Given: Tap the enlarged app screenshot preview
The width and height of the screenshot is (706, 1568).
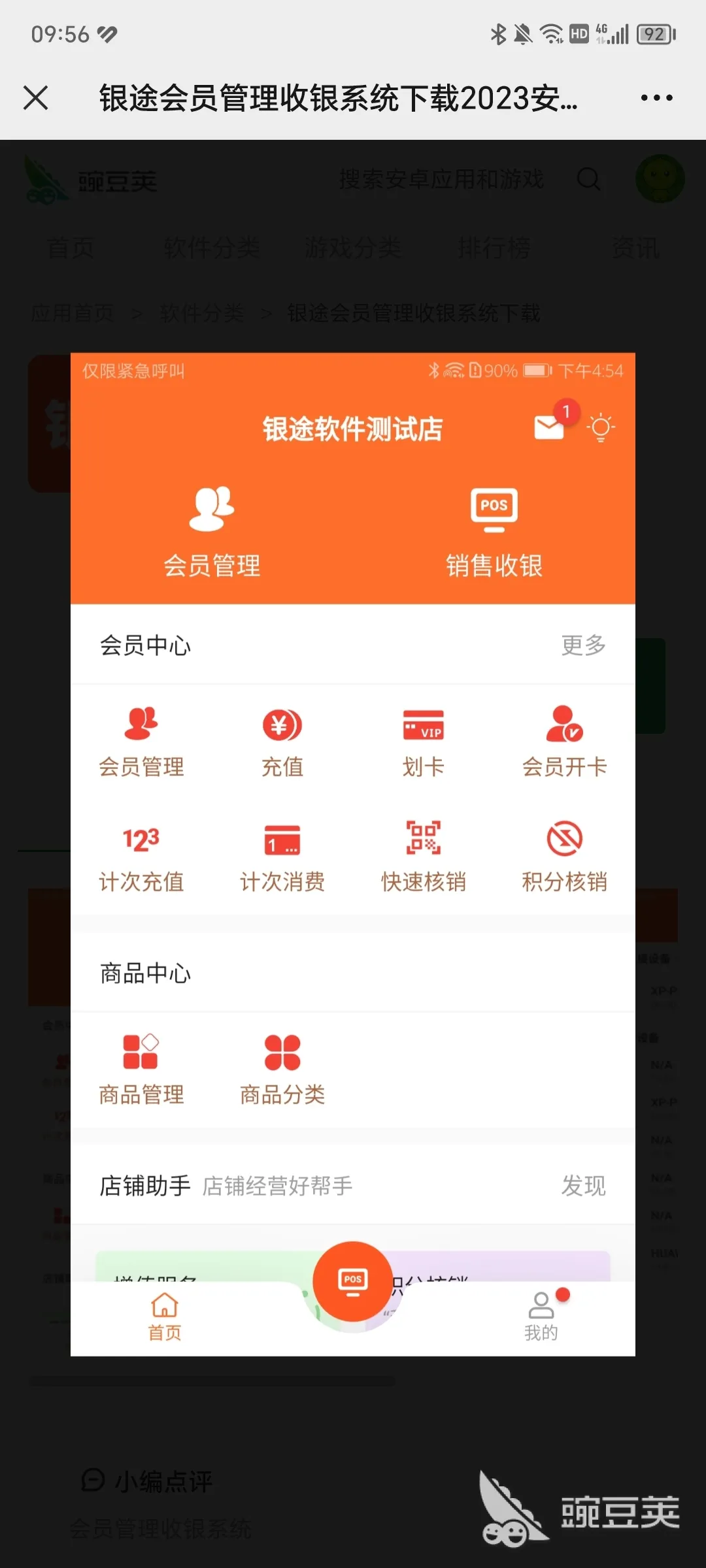Looking at the screenshot, I should [x=353, y=854].
